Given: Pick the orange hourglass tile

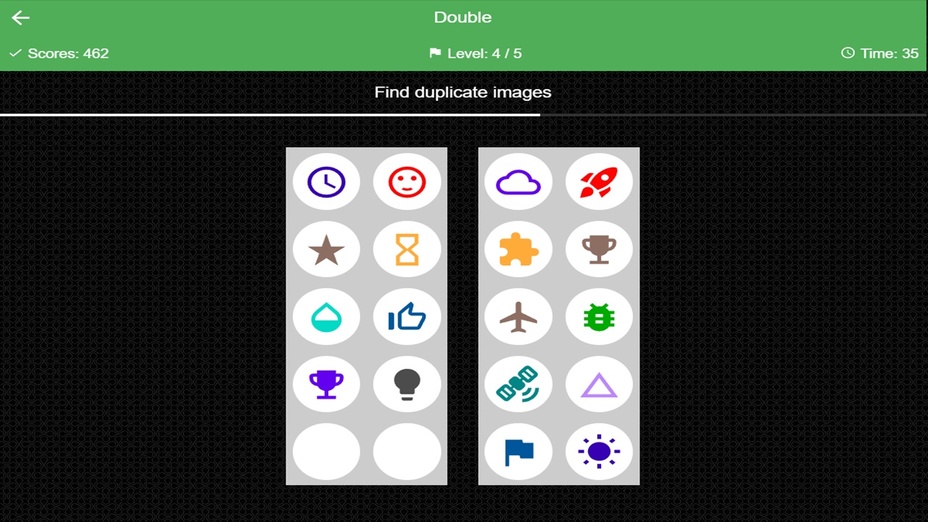Looking at the screenshot, I should [x=407, y=249].
